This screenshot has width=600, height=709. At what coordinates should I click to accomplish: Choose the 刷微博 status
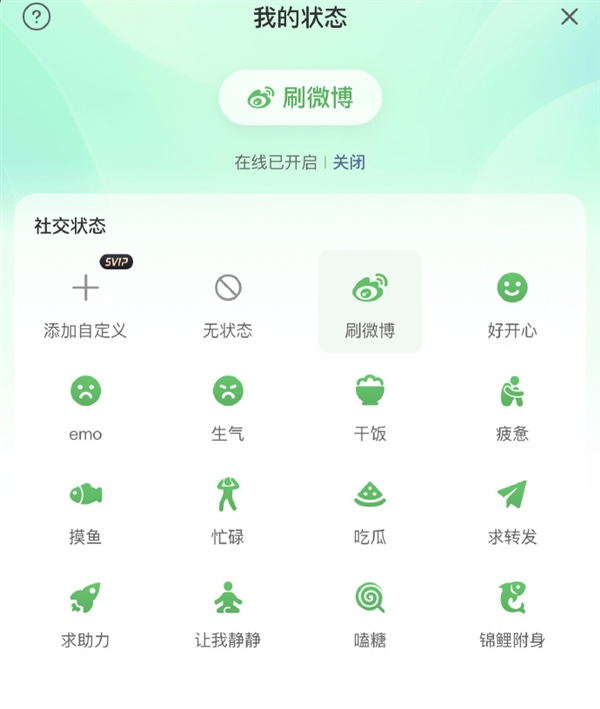[369, 302]
